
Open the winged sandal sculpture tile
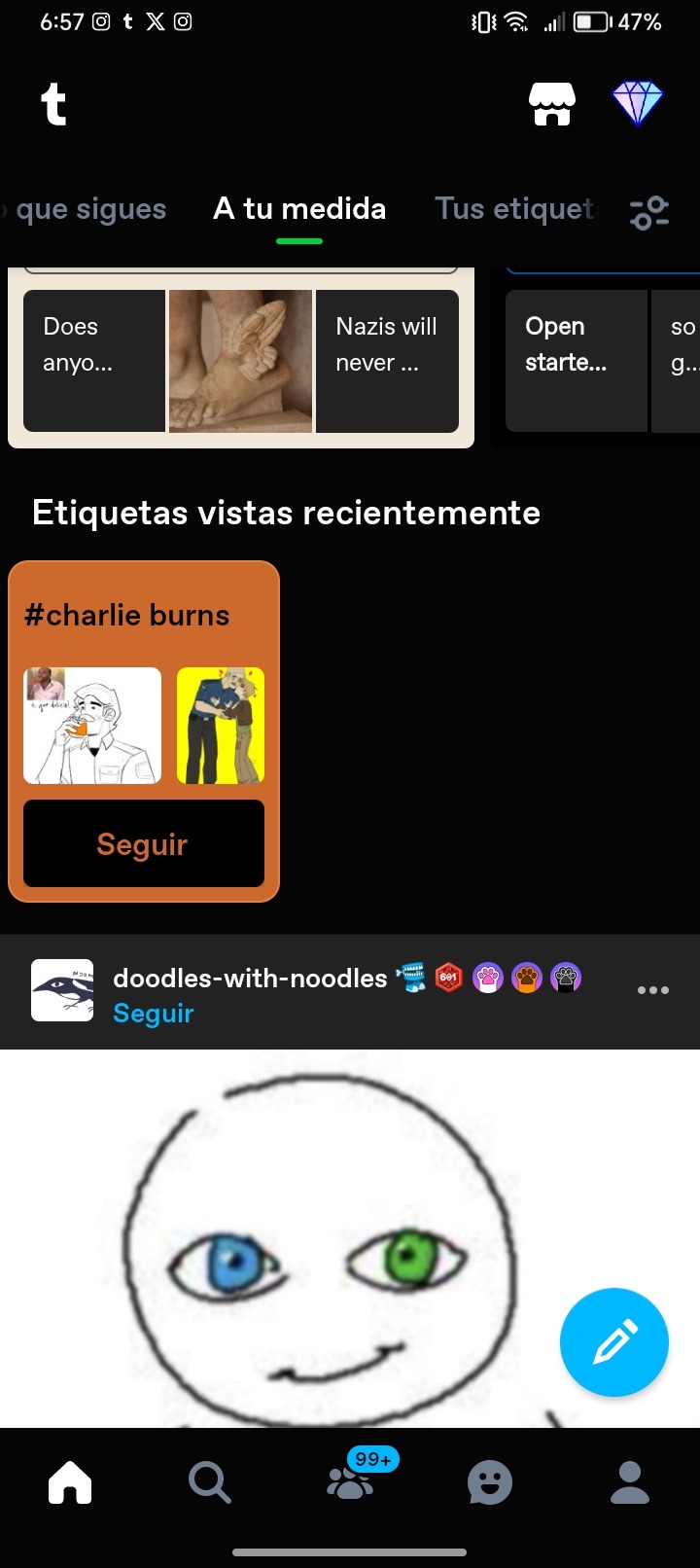coord(240,361)
